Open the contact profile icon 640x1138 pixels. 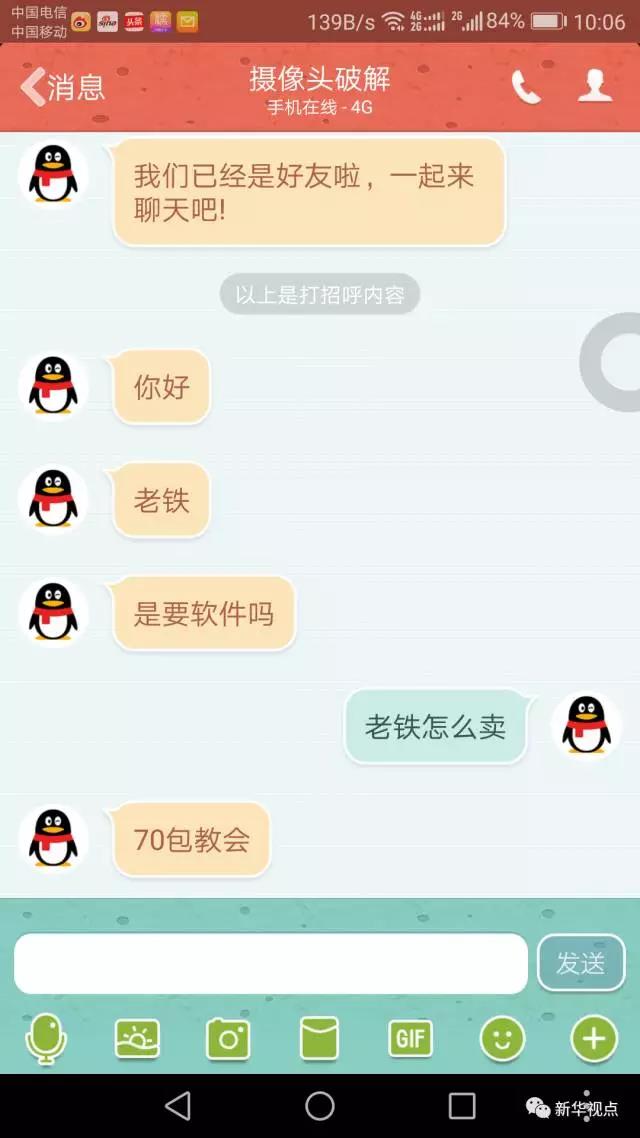click(595, 87)
